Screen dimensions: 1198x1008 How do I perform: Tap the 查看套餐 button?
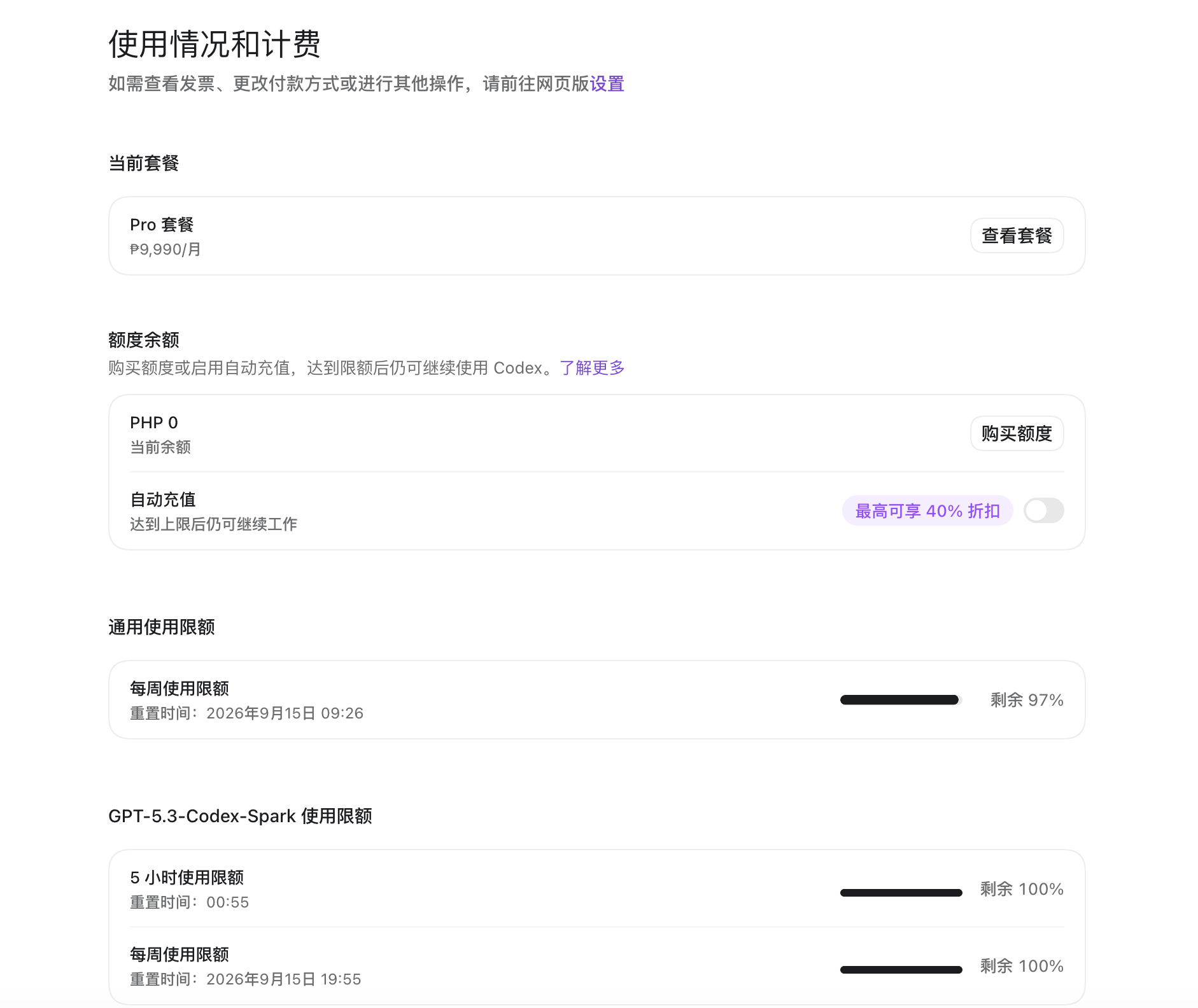click(x=1017, y=235)
